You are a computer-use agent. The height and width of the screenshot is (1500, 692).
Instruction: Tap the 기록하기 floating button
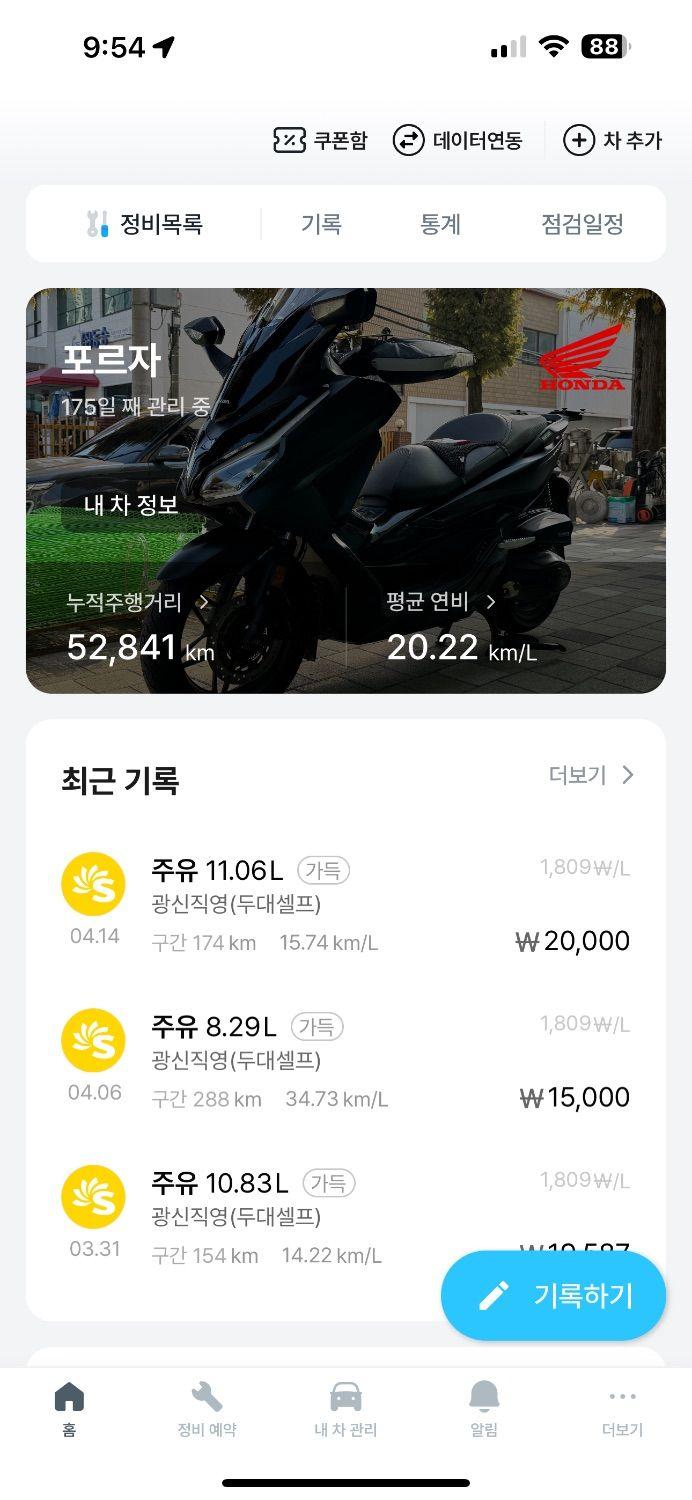click(553, 1296)
